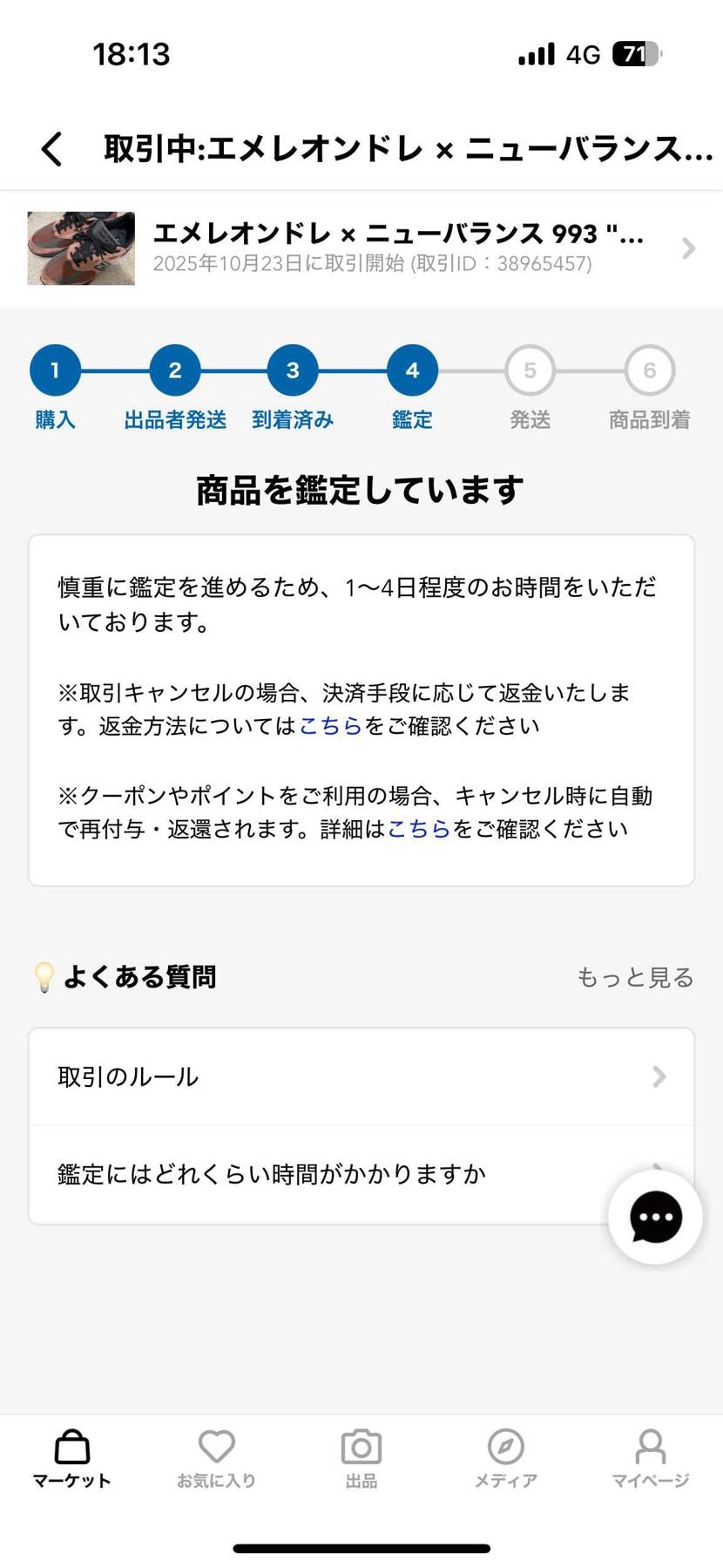Select step 1 購入 in progress bar
This screenshot has height=1568, width=723.
click(55, 369)
